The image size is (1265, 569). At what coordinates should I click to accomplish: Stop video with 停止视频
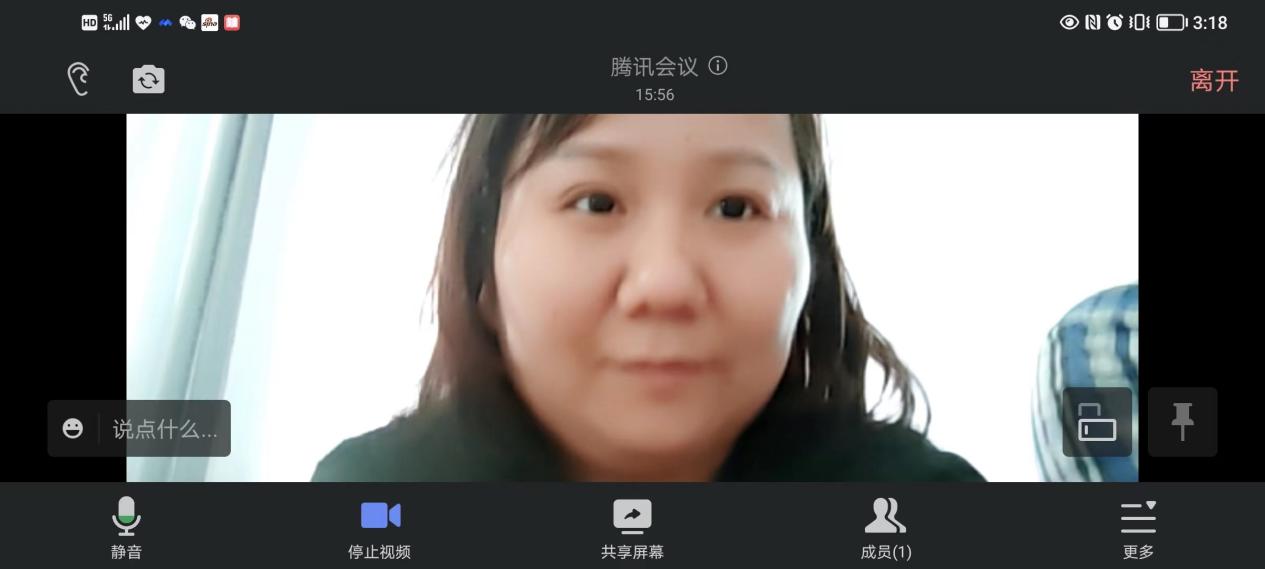pos(379,527)
